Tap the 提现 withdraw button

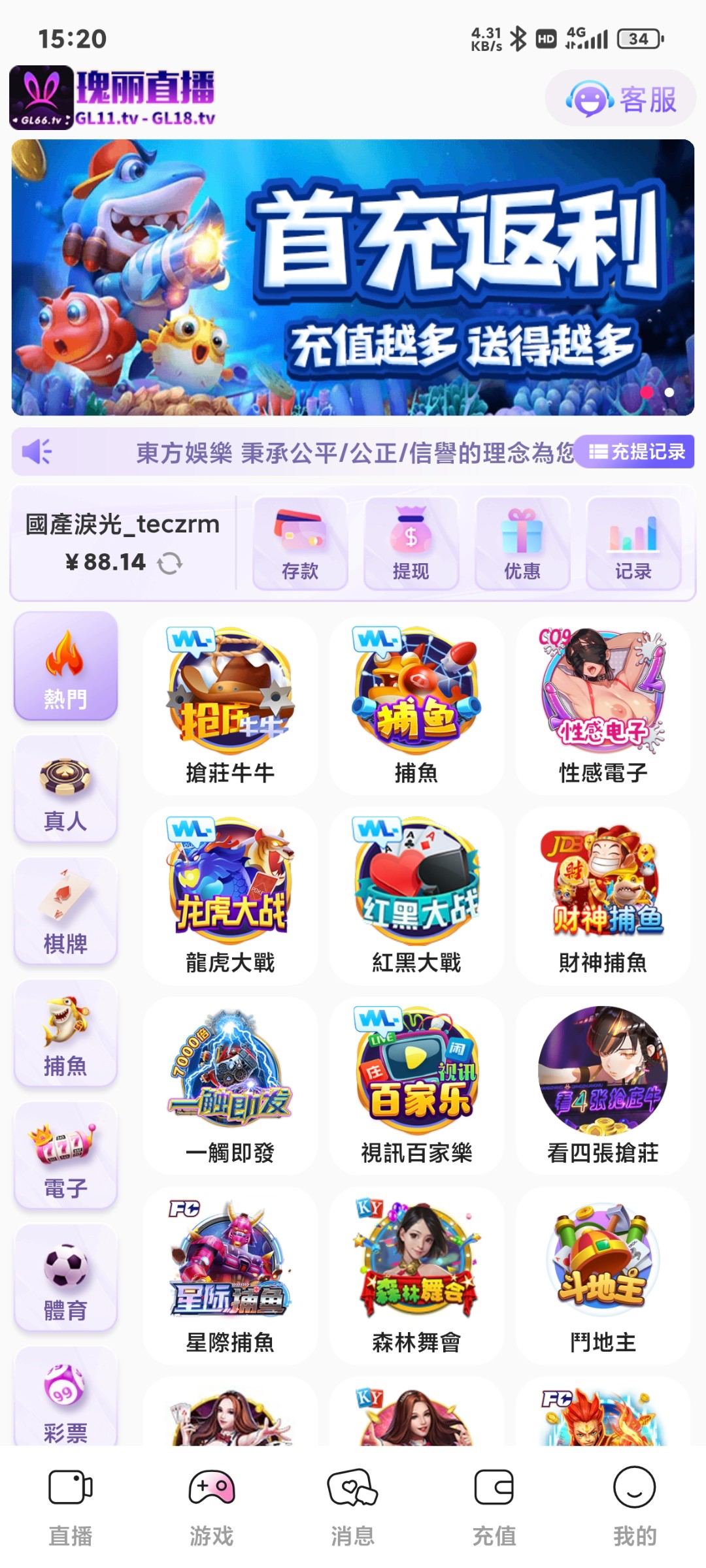411,543
